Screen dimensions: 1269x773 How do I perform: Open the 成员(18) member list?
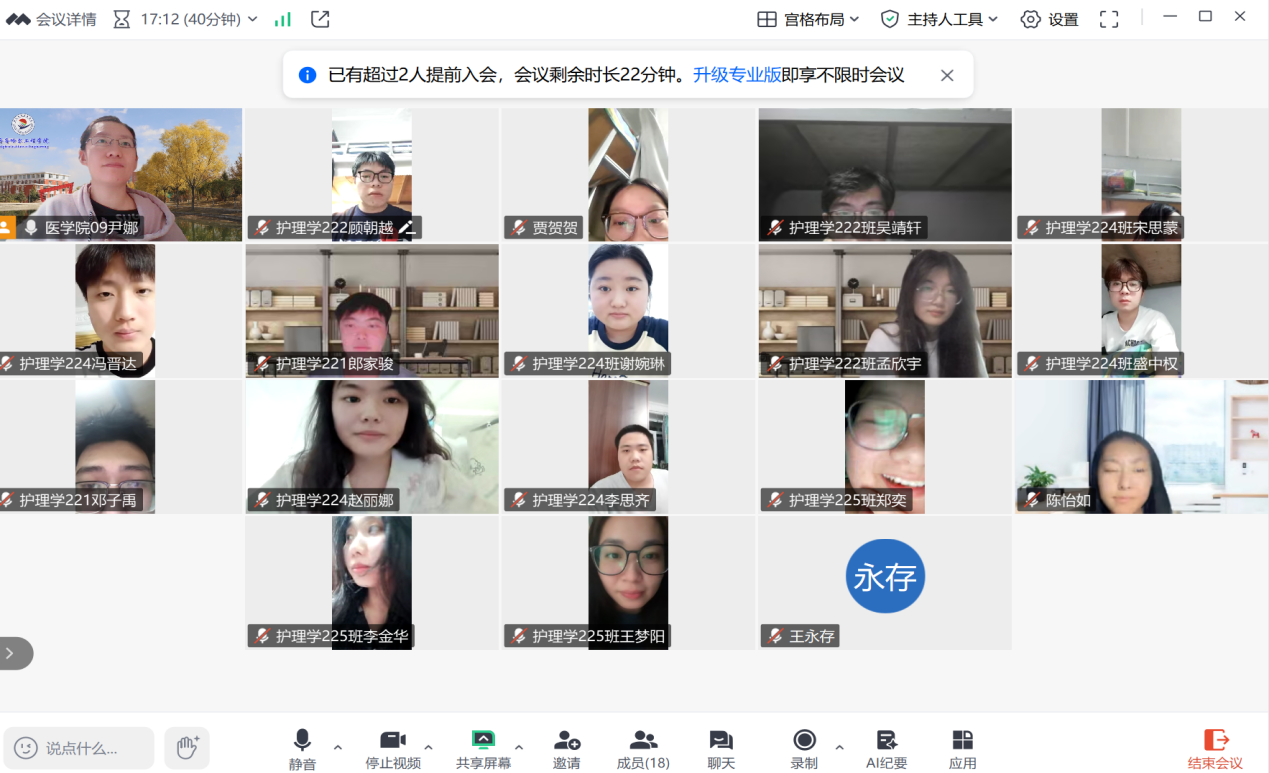click(643, 749)
